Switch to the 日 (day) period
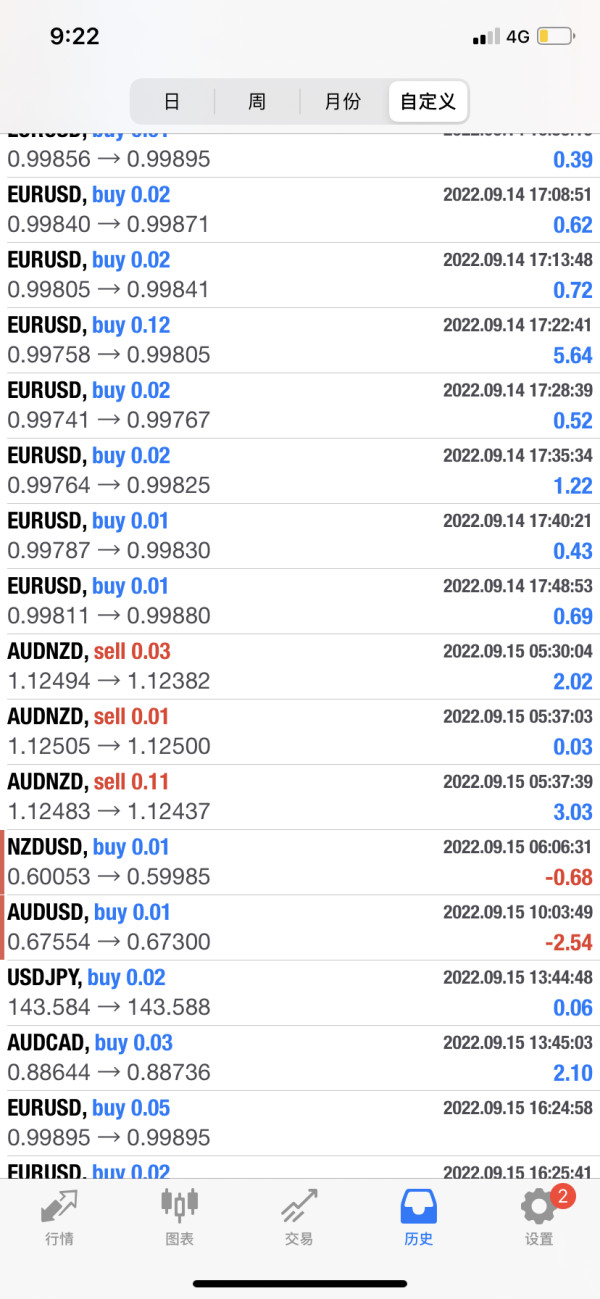The width and height of the screenshot is (600, 1299). pos(172,101)
